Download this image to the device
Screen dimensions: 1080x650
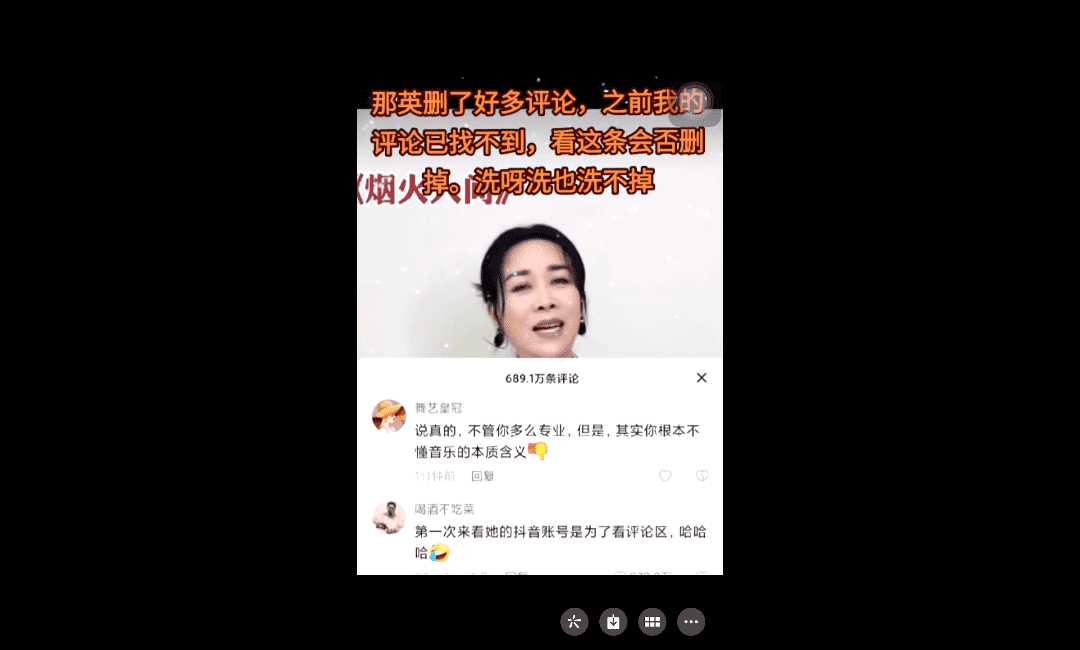pos(613,622)
